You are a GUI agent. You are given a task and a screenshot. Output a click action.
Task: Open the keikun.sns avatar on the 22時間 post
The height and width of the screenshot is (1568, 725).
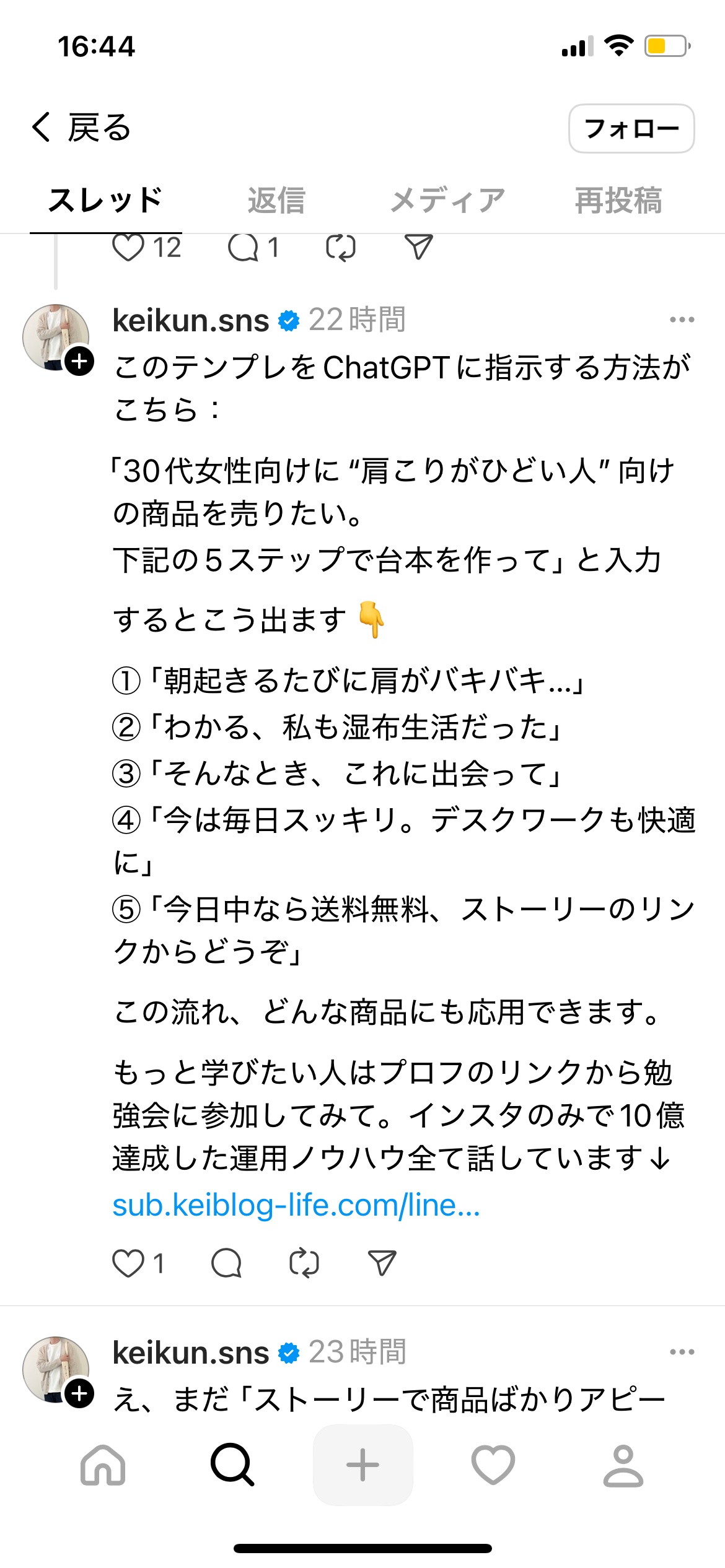56,338
